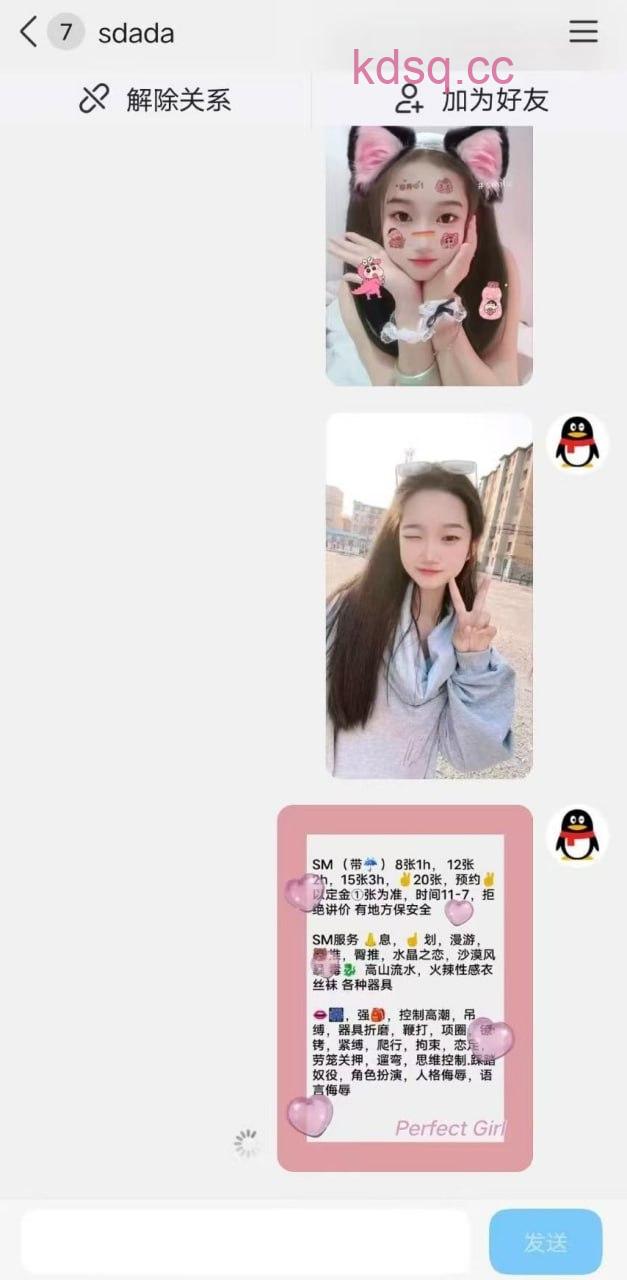The width and height of the screenshot is (627, 1280).
Task: Go back with the top-left arrow
Action: [x=28, y=32]
